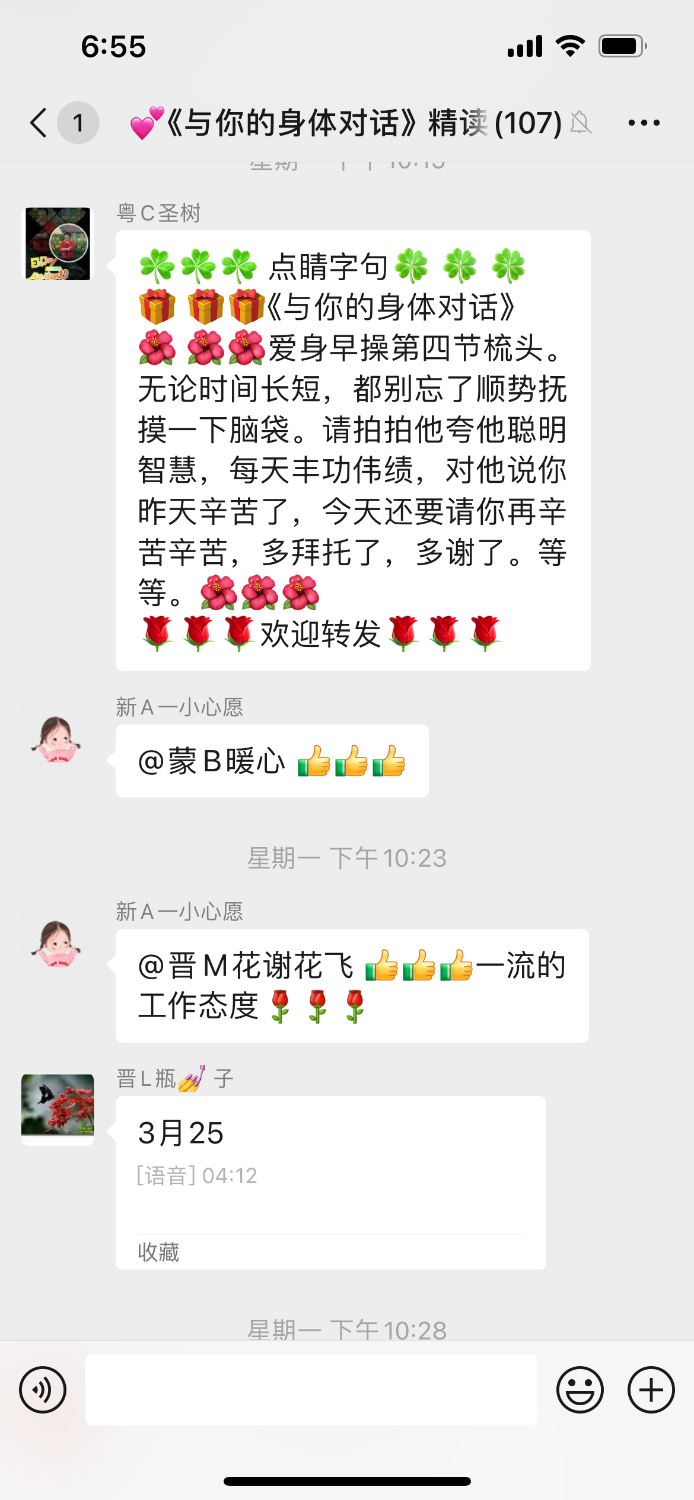View avatar of 新A一小心愿 mentioning 蒙B暖心
The width and height of the screenshot is (694, 1500).
pyautogui.click(x=58, y=739)
